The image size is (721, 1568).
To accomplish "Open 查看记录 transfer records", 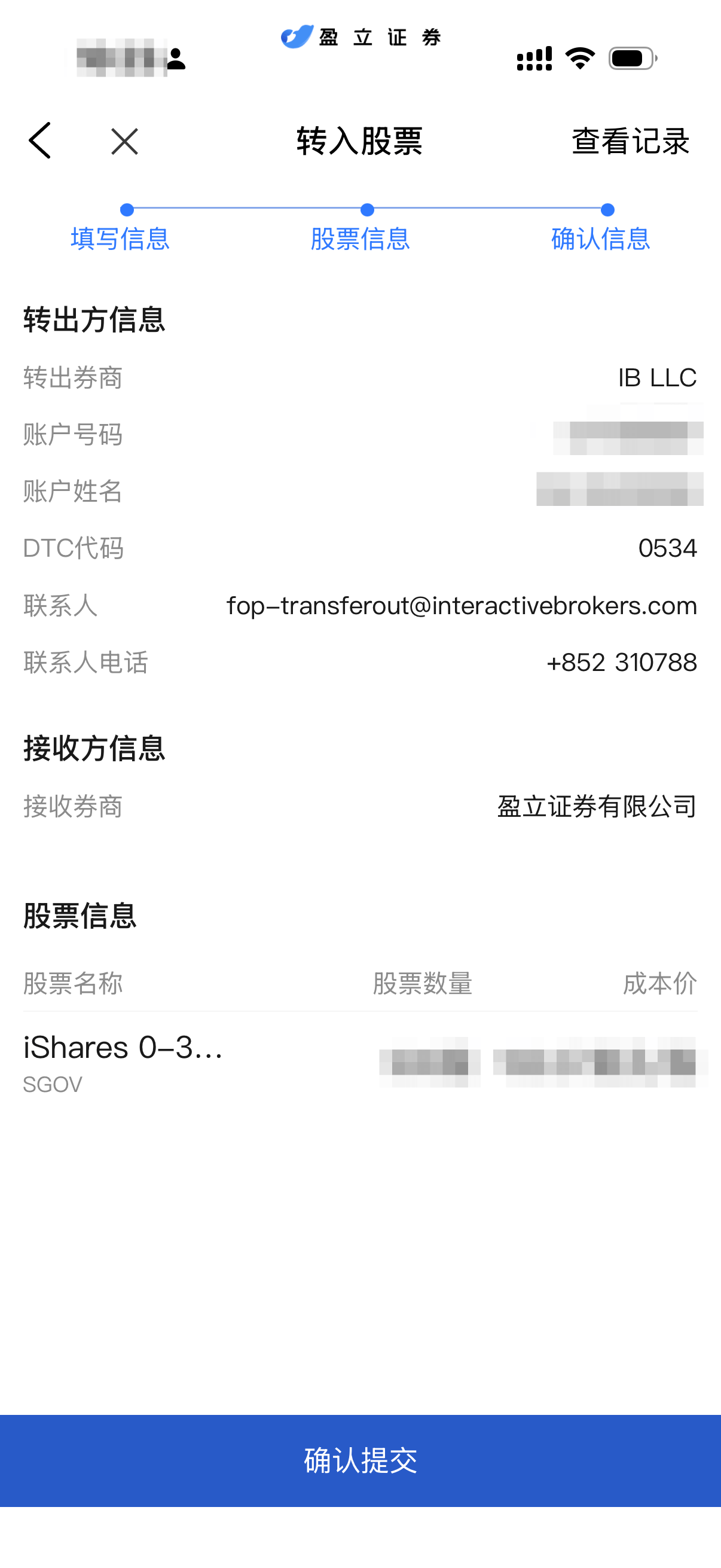I will point(630,141).
